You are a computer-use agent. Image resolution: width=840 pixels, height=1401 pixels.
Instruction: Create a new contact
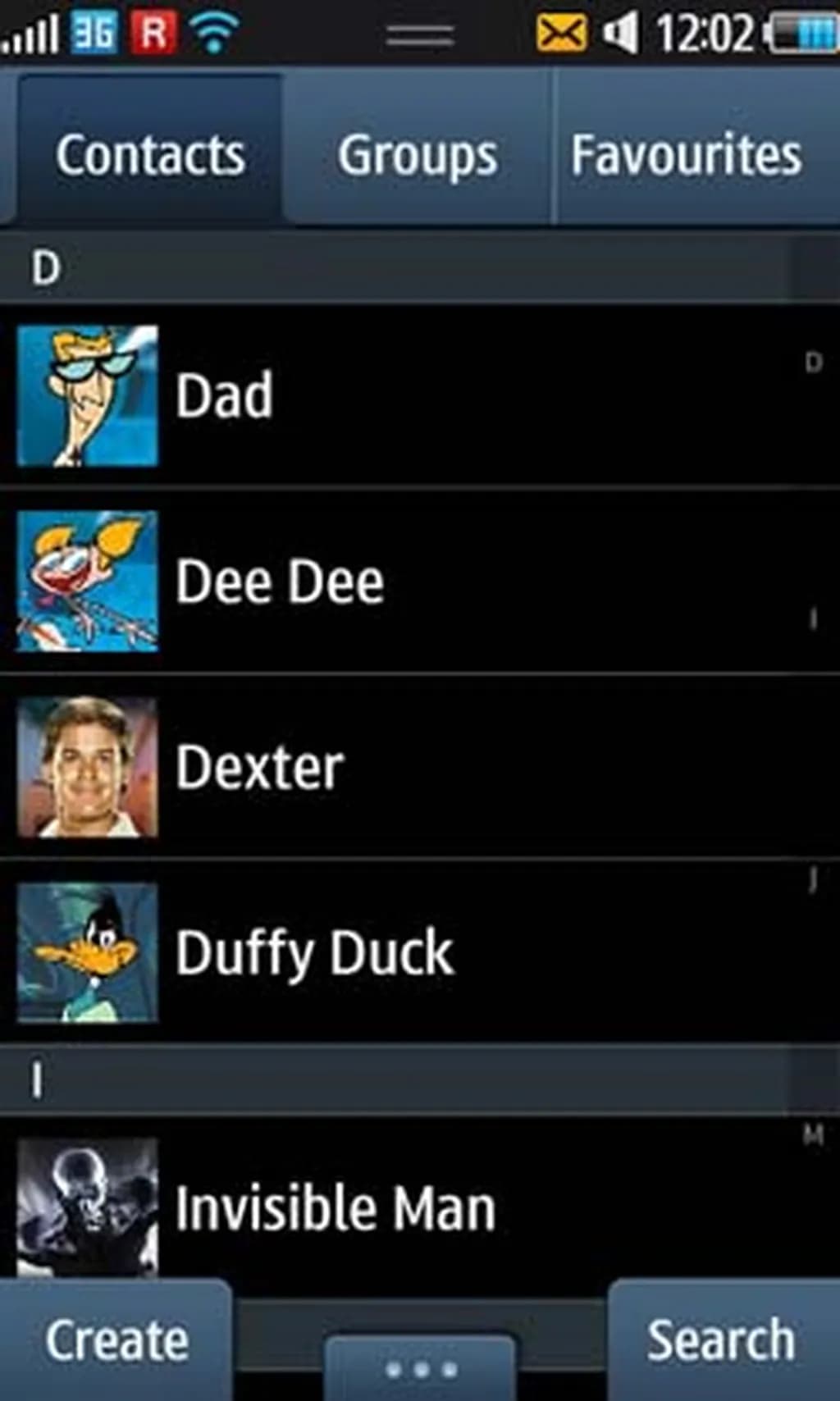click(116, 1340)
